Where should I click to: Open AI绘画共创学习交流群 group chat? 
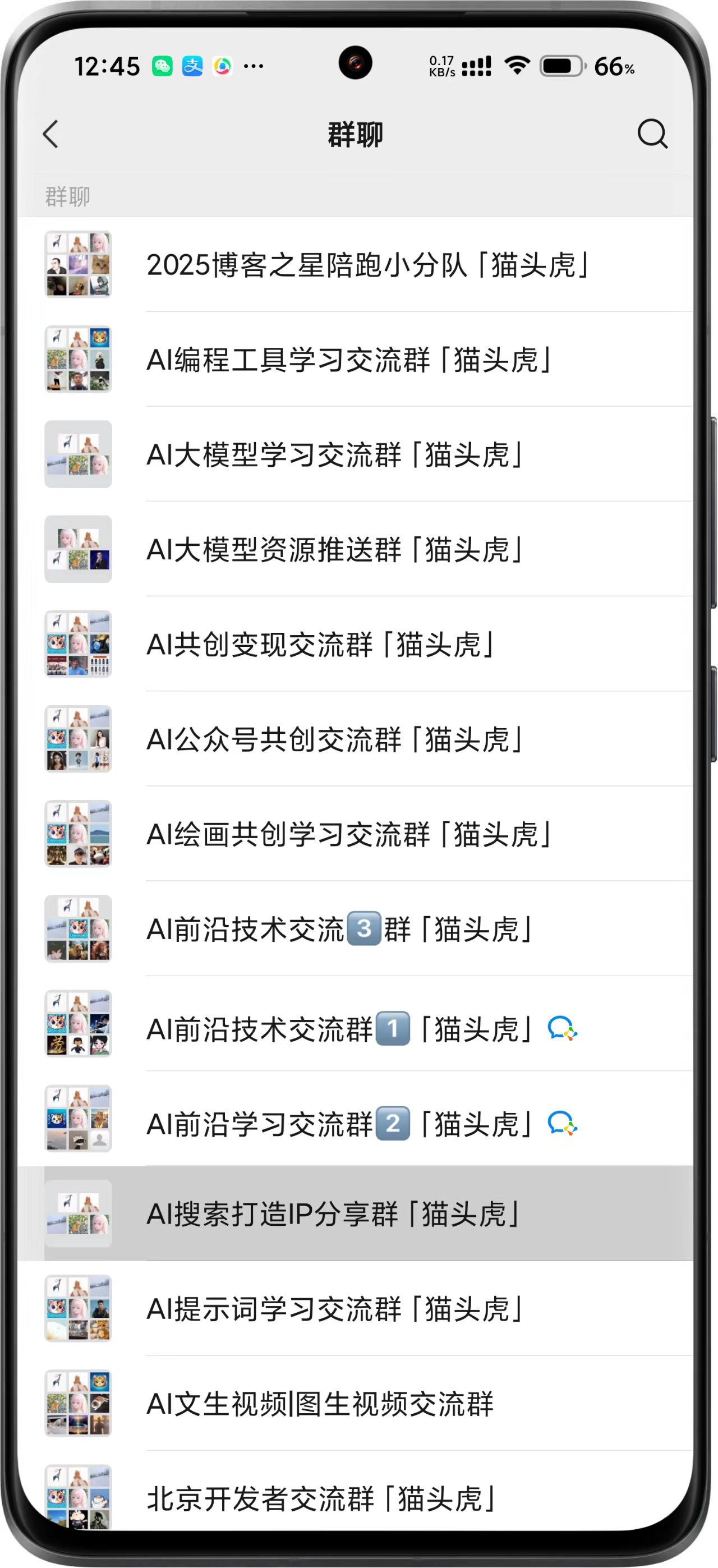point(349,835)
